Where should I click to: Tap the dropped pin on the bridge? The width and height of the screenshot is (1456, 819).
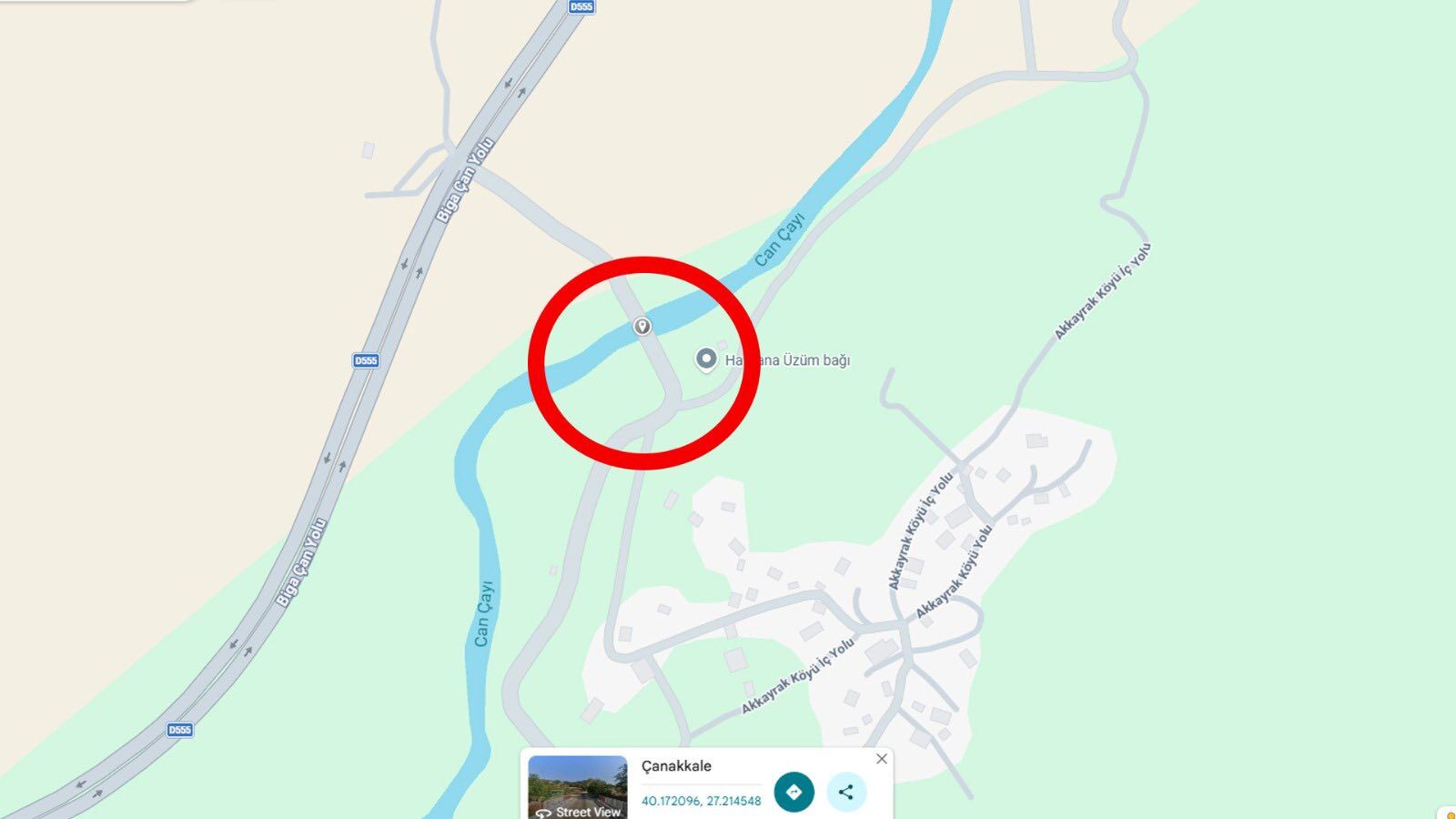(x=642, y=326)
